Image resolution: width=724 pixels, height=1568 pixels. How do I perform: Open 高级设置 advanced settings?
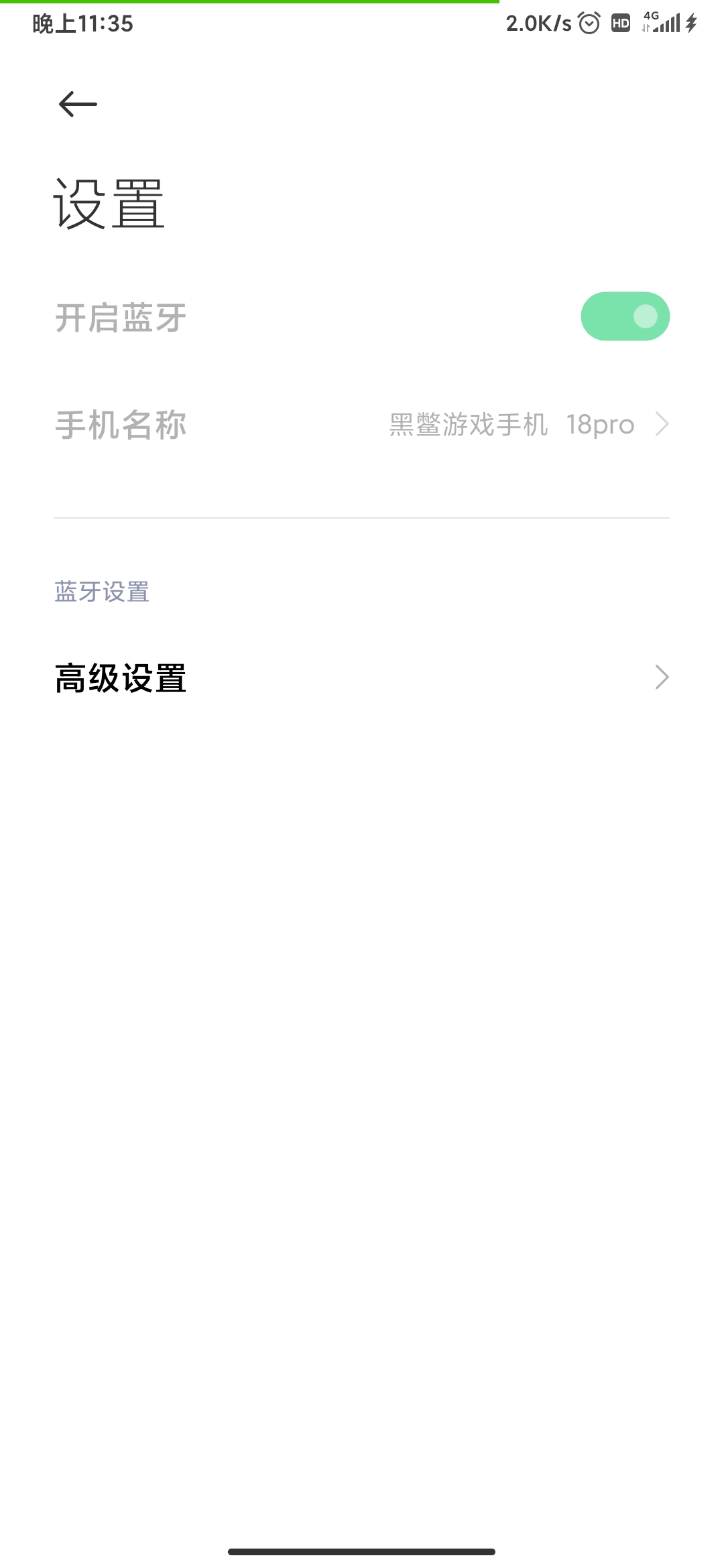362,677
